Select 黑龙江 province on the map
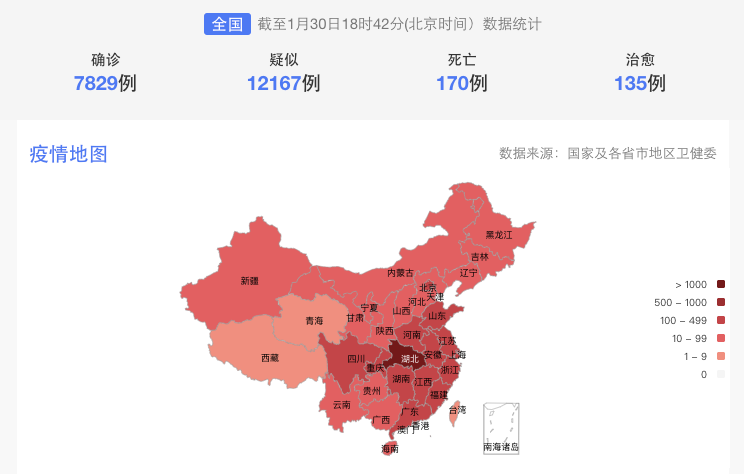This screenshot has width=744, height=474. pyautogui.click(x=497, y=234)
